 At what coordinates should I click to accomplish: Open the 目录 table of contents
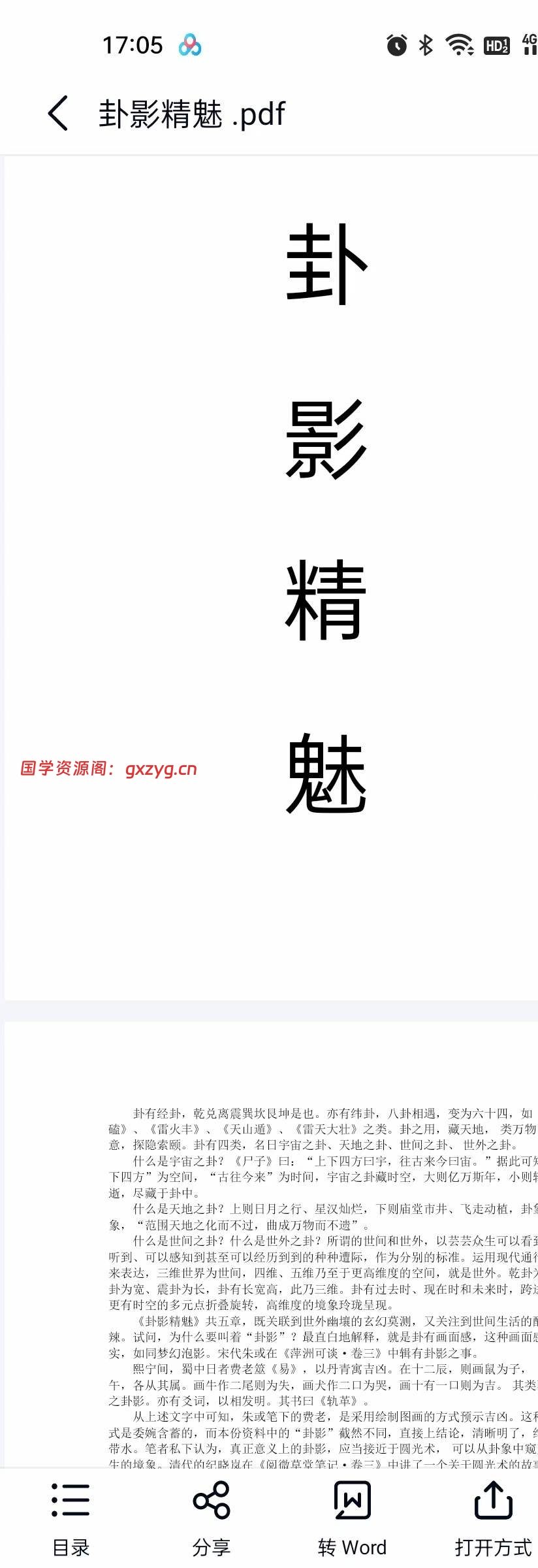(71, 1518)
